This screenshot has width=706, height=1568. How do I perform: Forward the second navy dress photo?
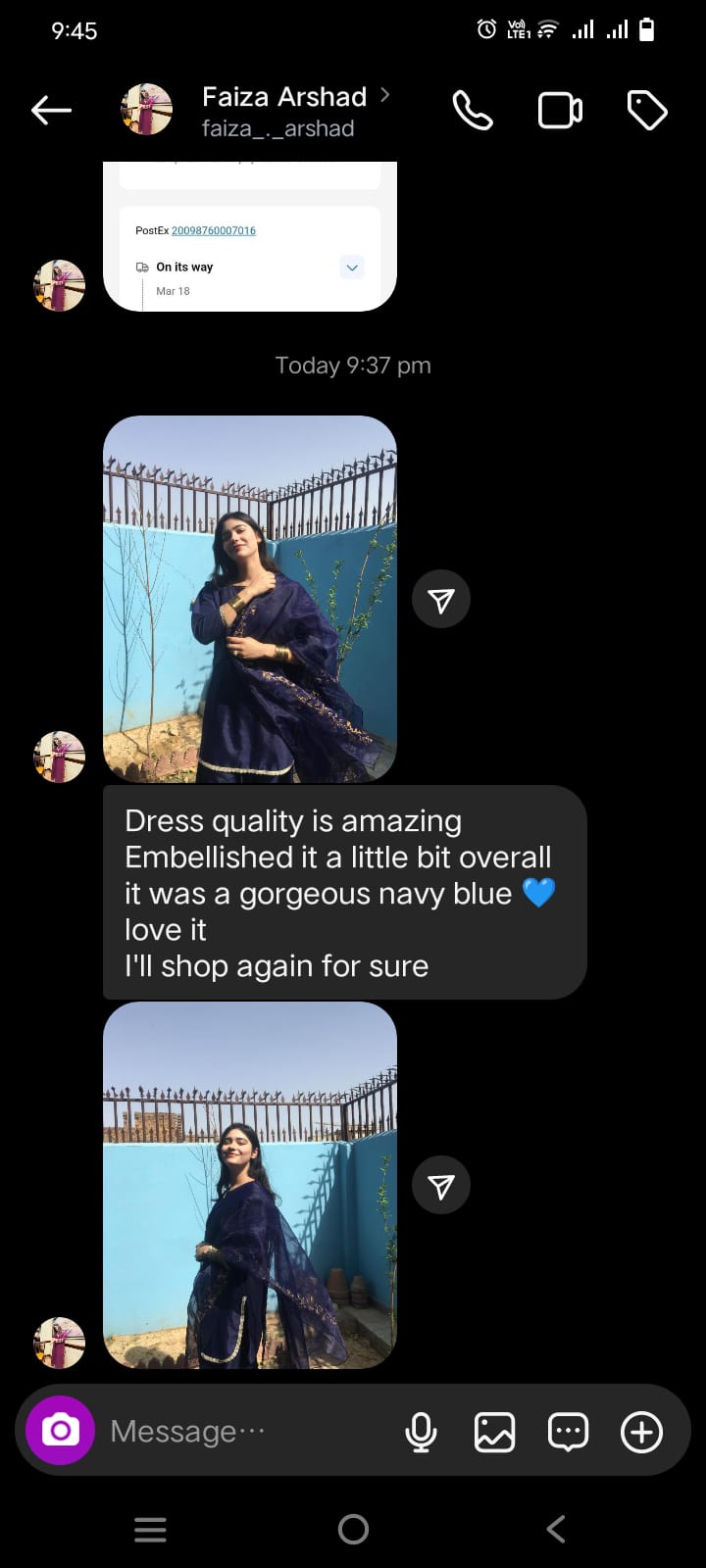[441, 1186]
